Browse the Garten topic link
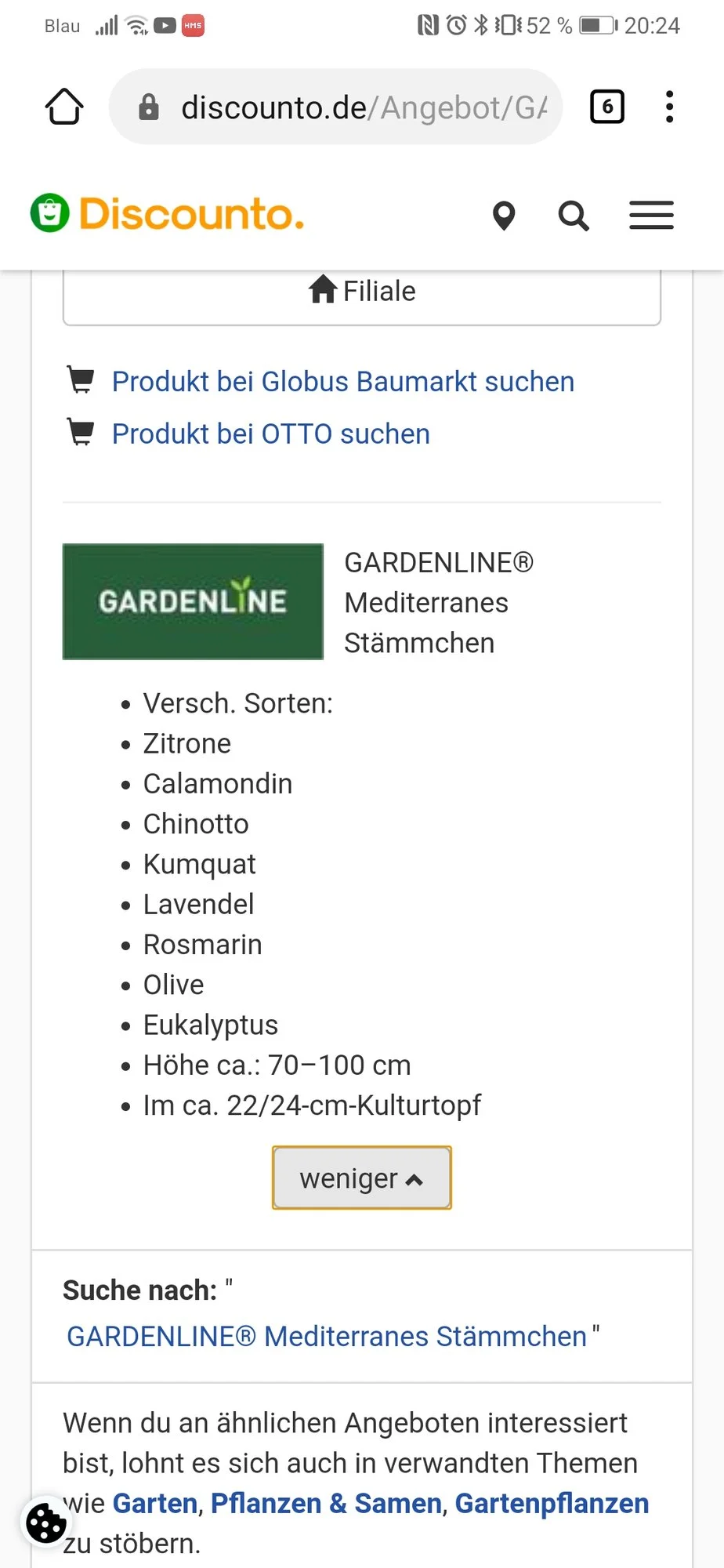Screen dimensions: 724x1568 point(155,1503)
